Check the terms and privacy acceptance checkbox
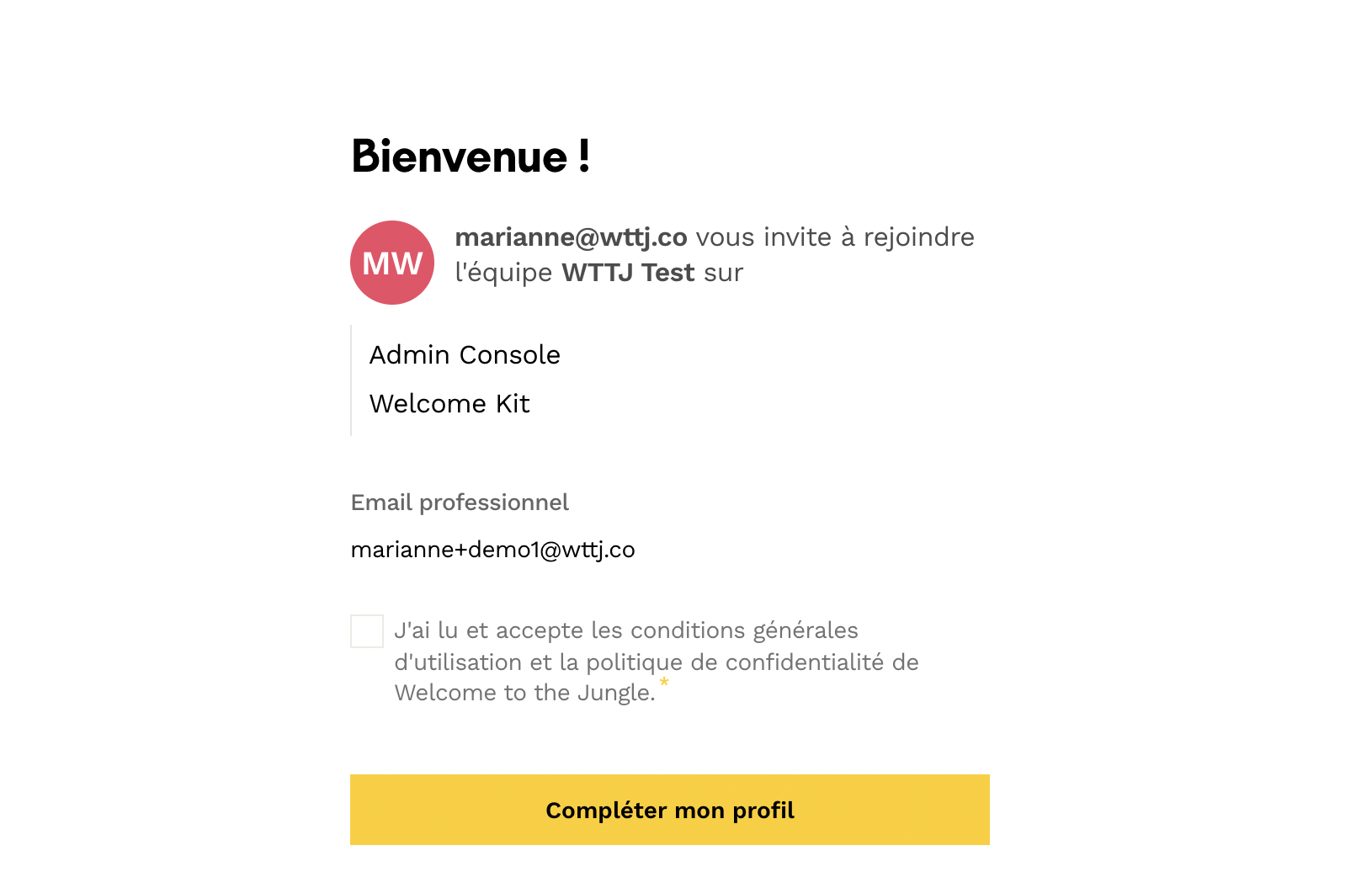 (x=367, y=631)
